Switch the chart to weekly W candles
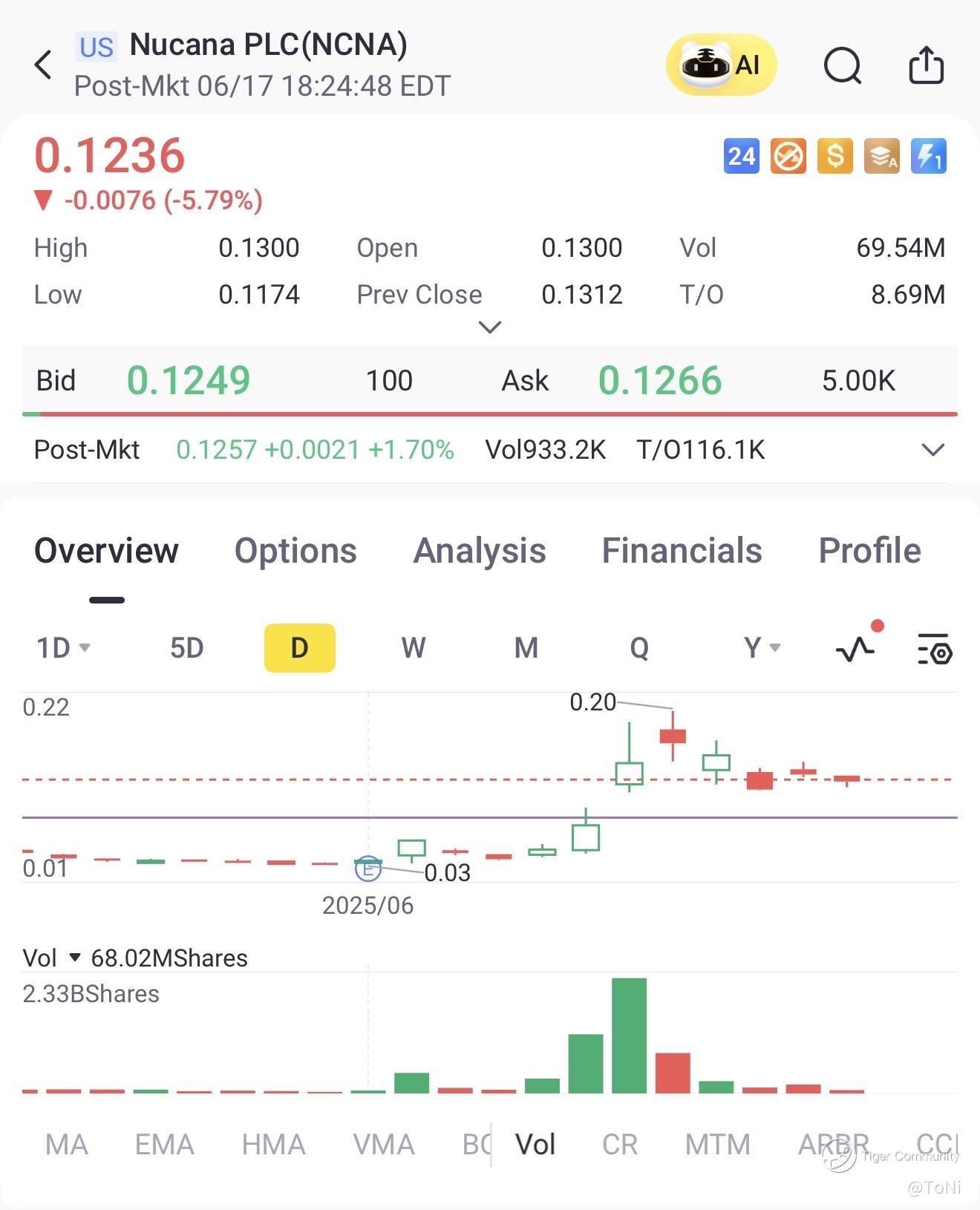Image resolution: width=980 pixels, height=1210 pixels. click(x=414, y=648)
